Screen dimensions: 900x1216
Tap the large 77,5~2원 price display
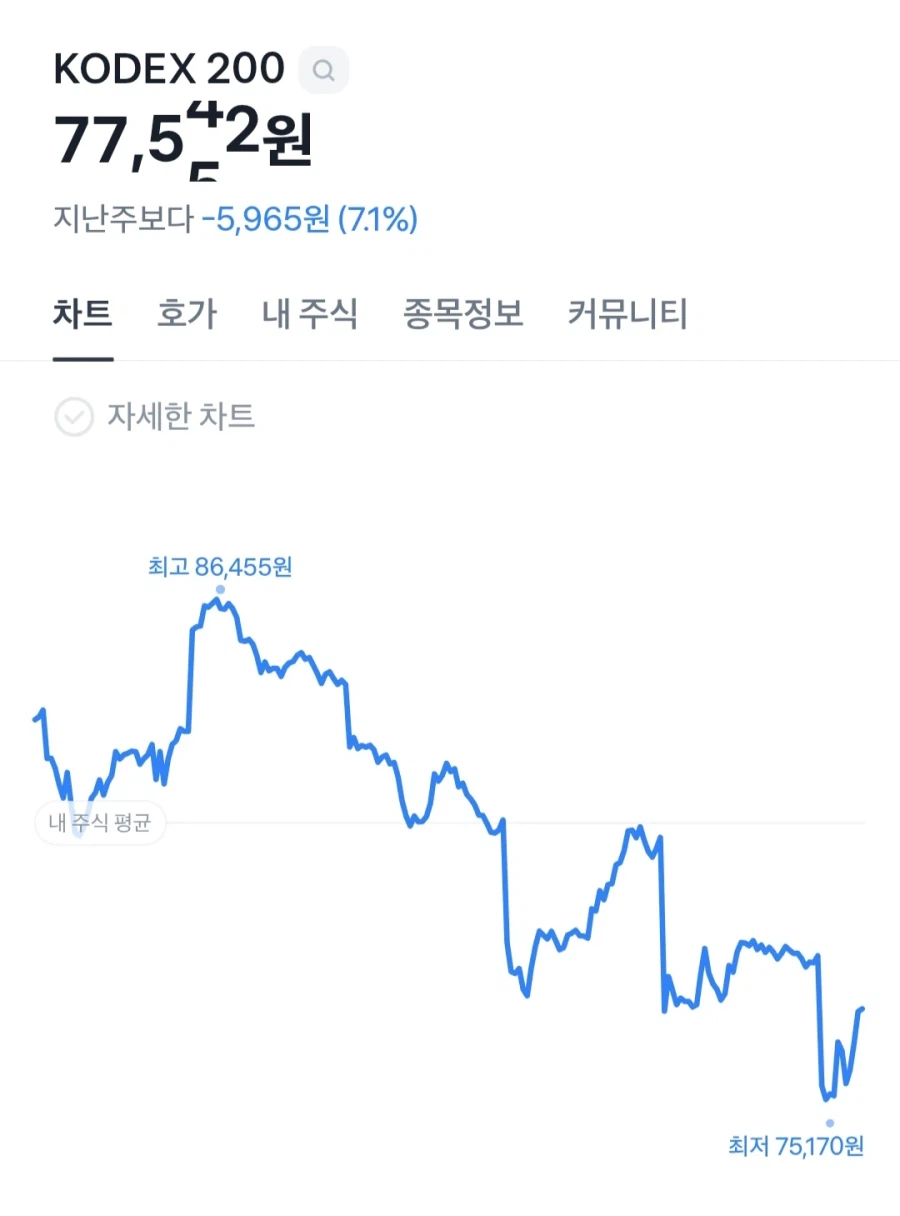[180, 140]
